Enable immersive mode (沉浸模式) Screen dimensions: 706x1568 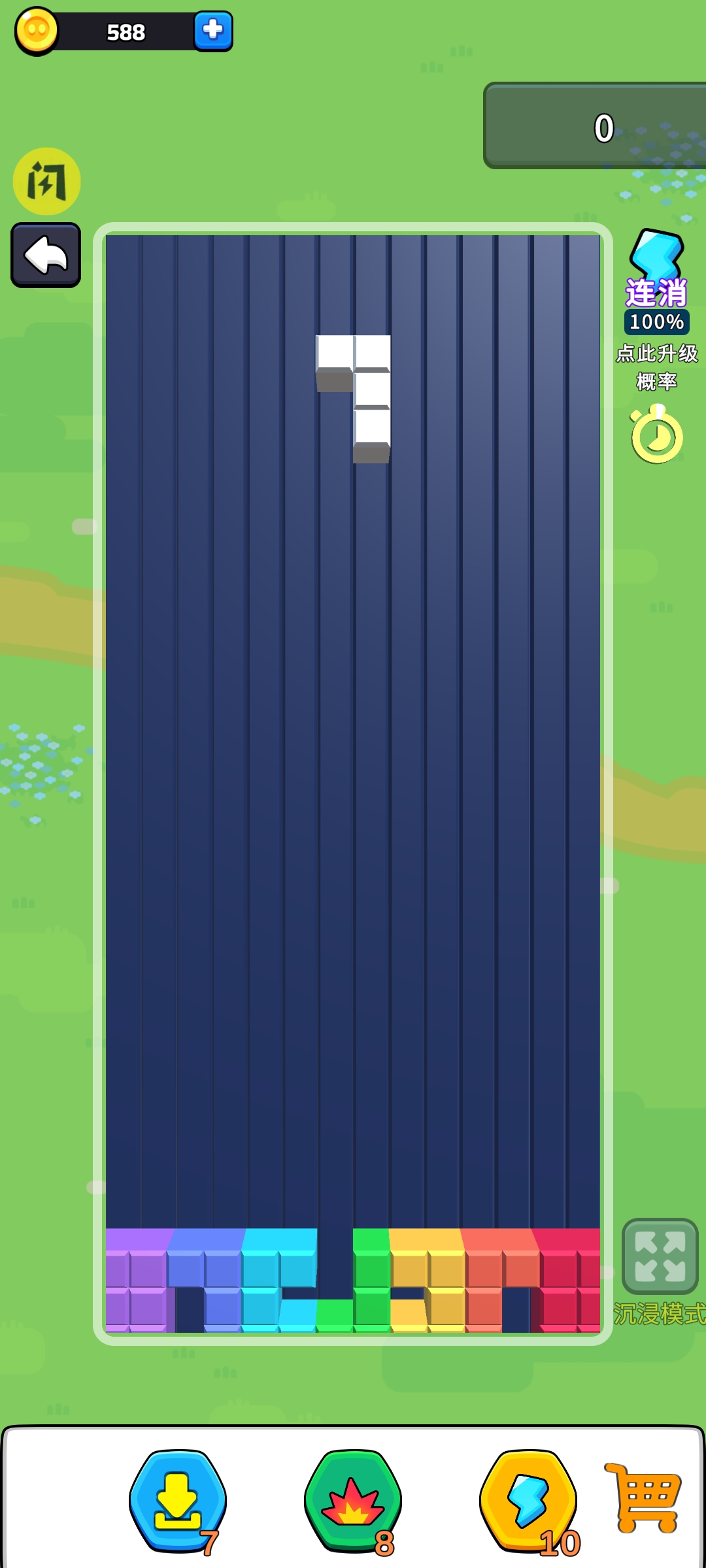click(x=660, y=1256)
